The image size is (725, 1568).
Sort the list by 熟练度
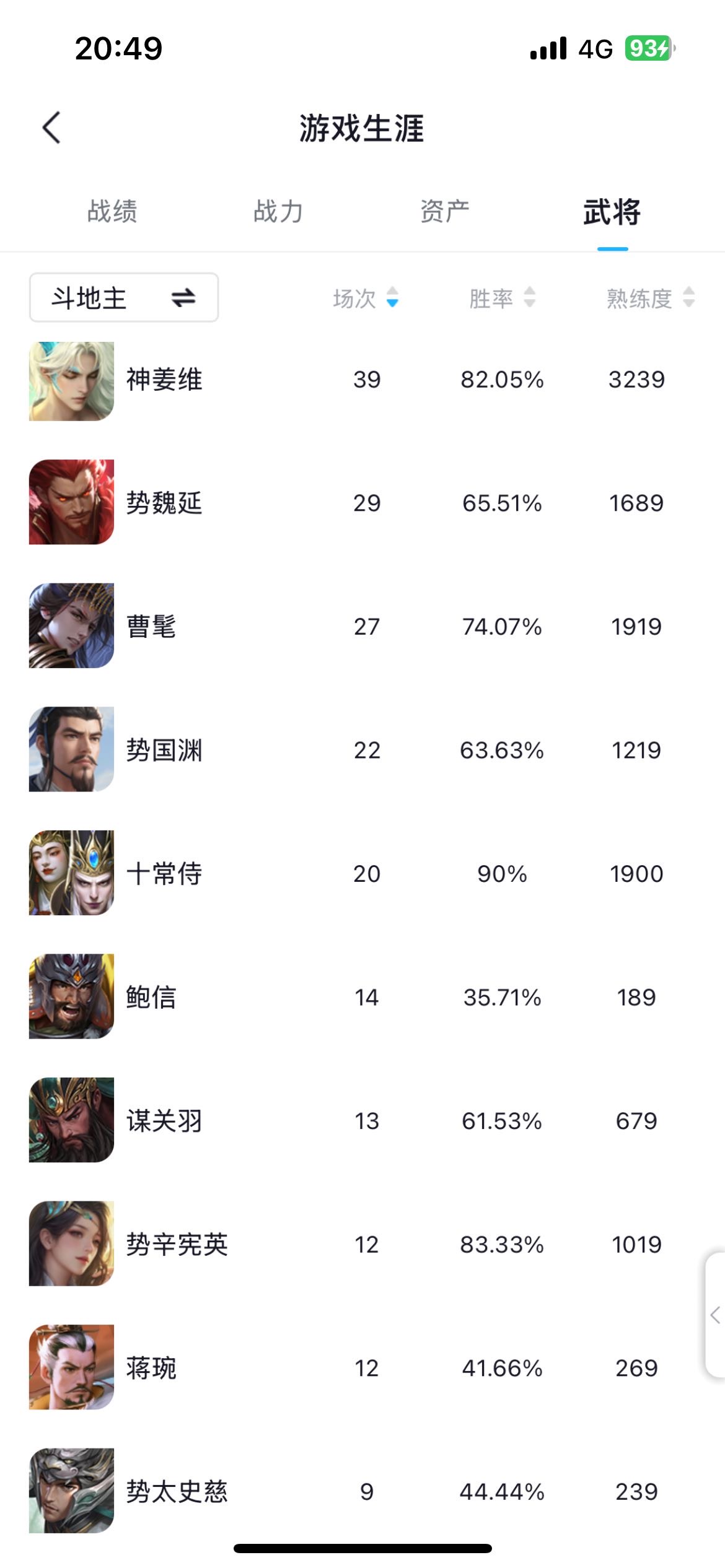649,298
